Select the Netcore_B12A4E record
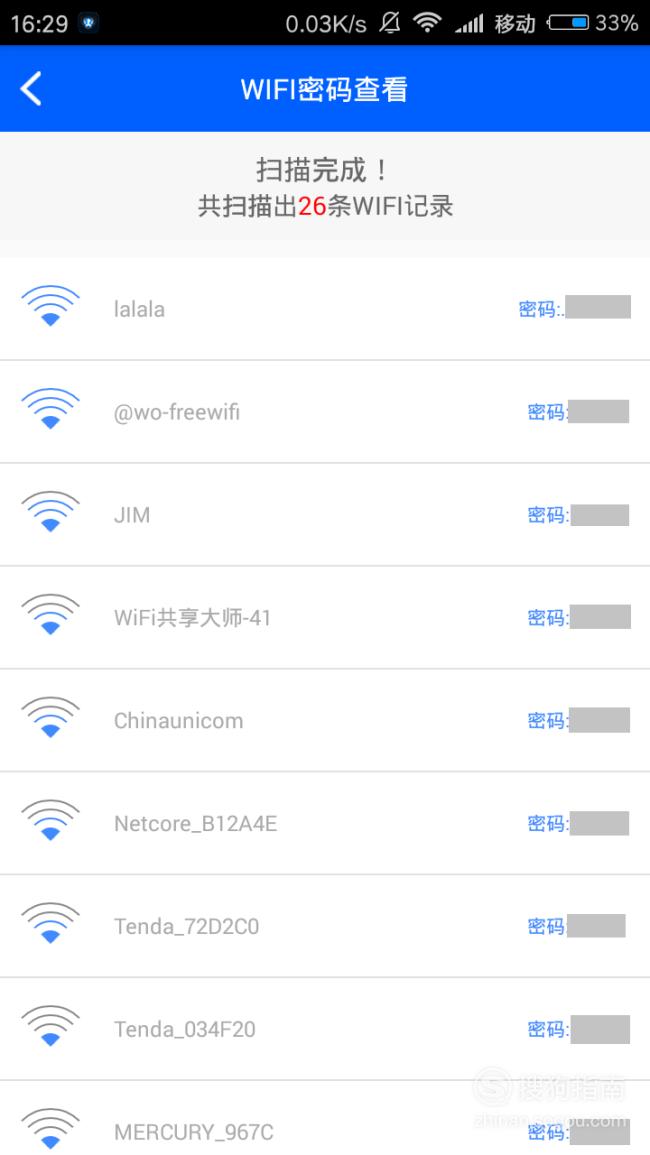Image resolution: width=650 pixels, height=1155 pixels. [325, 824]
